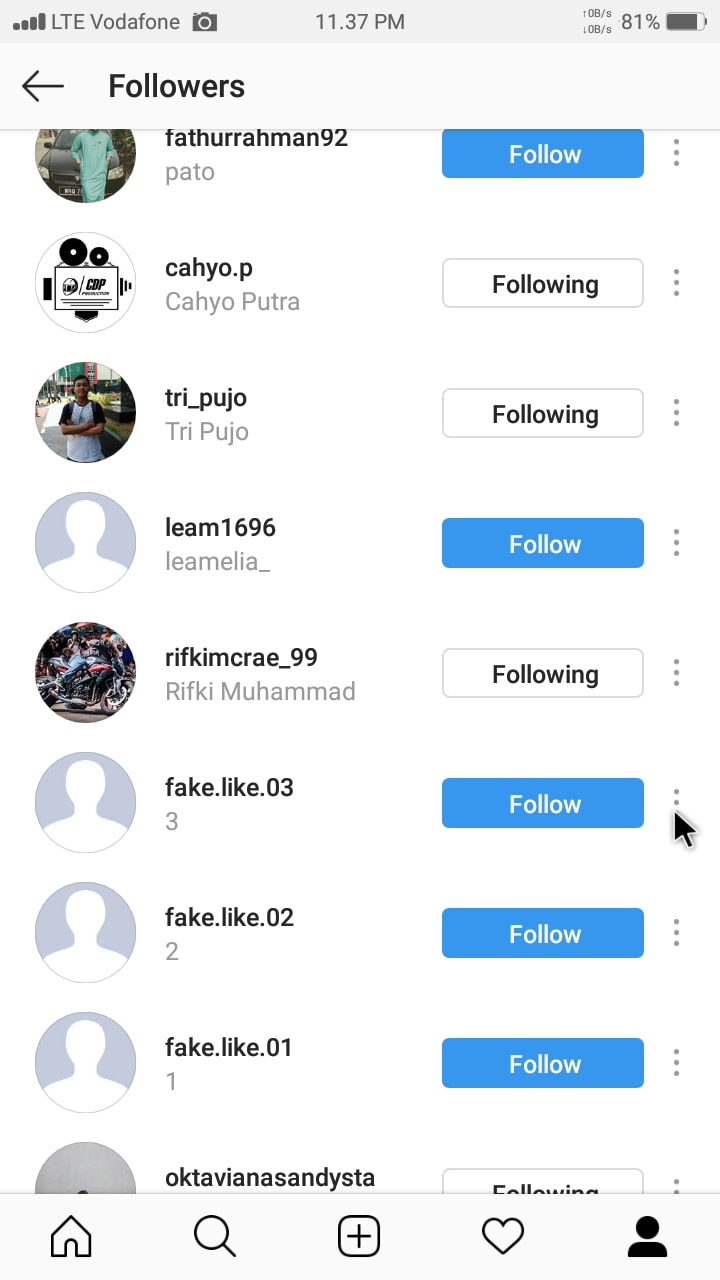This screenshot has height=1280, width=720.
Task: Switch to the Home feed tab
Action: pyautogui.click(x=71, y=1237)
